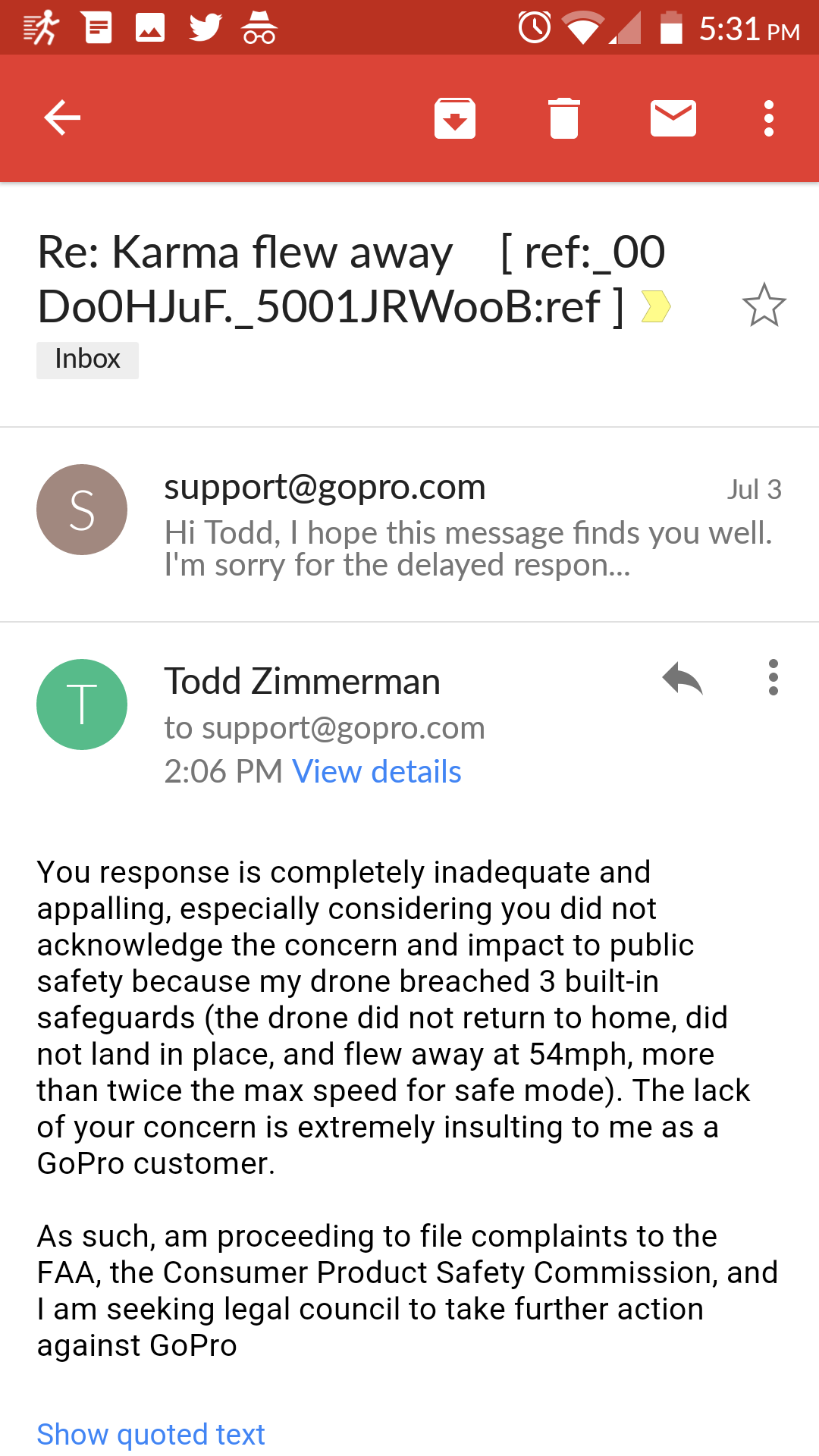819x1456 pixels.
Task: Tap Todd Zimmerman's green avatar
Action: 82,704
